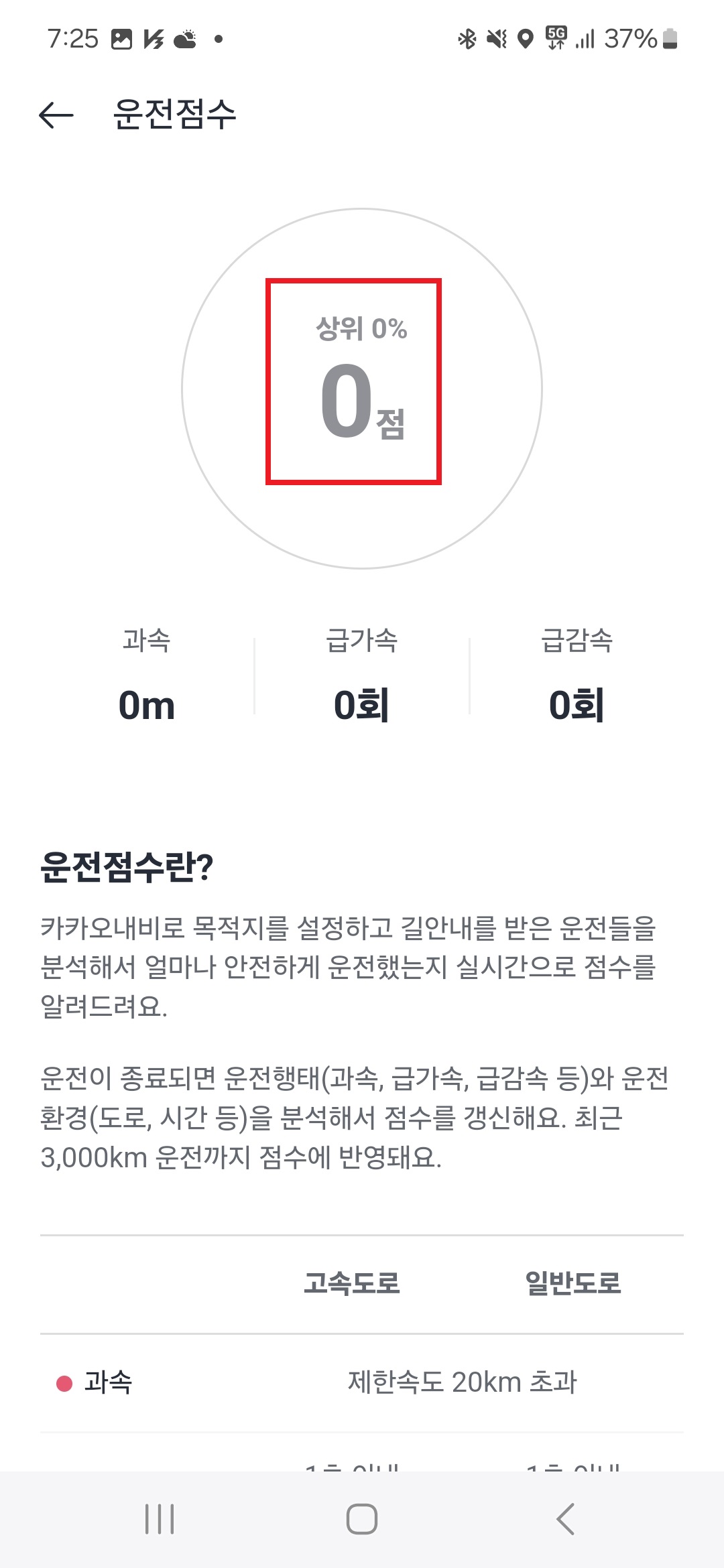Tap the back arrow beside 운전점수 title
Screen dimensions: 724x1568
coord(56,114)
